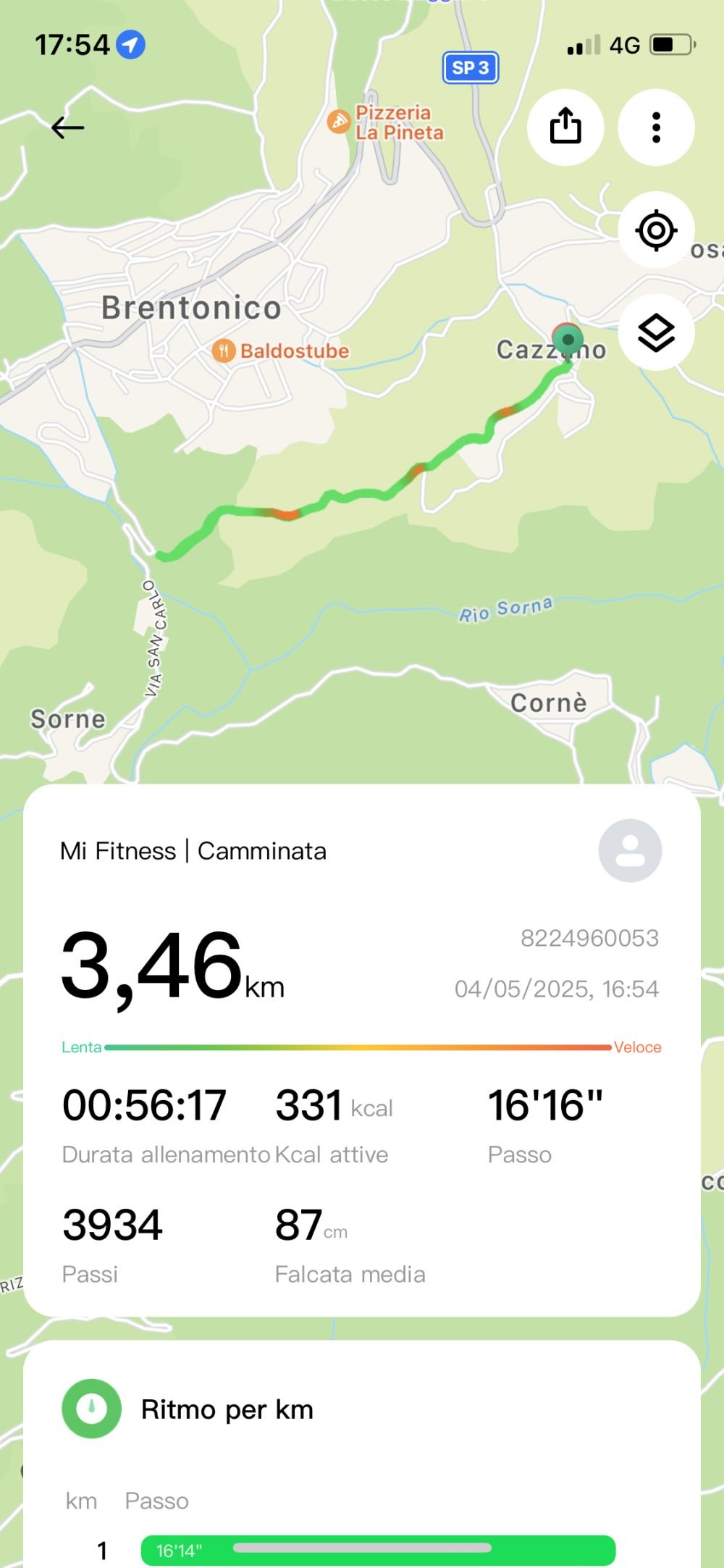Recenter the map on the route
Screen dimensions: 724x1568
pos(656,231)
